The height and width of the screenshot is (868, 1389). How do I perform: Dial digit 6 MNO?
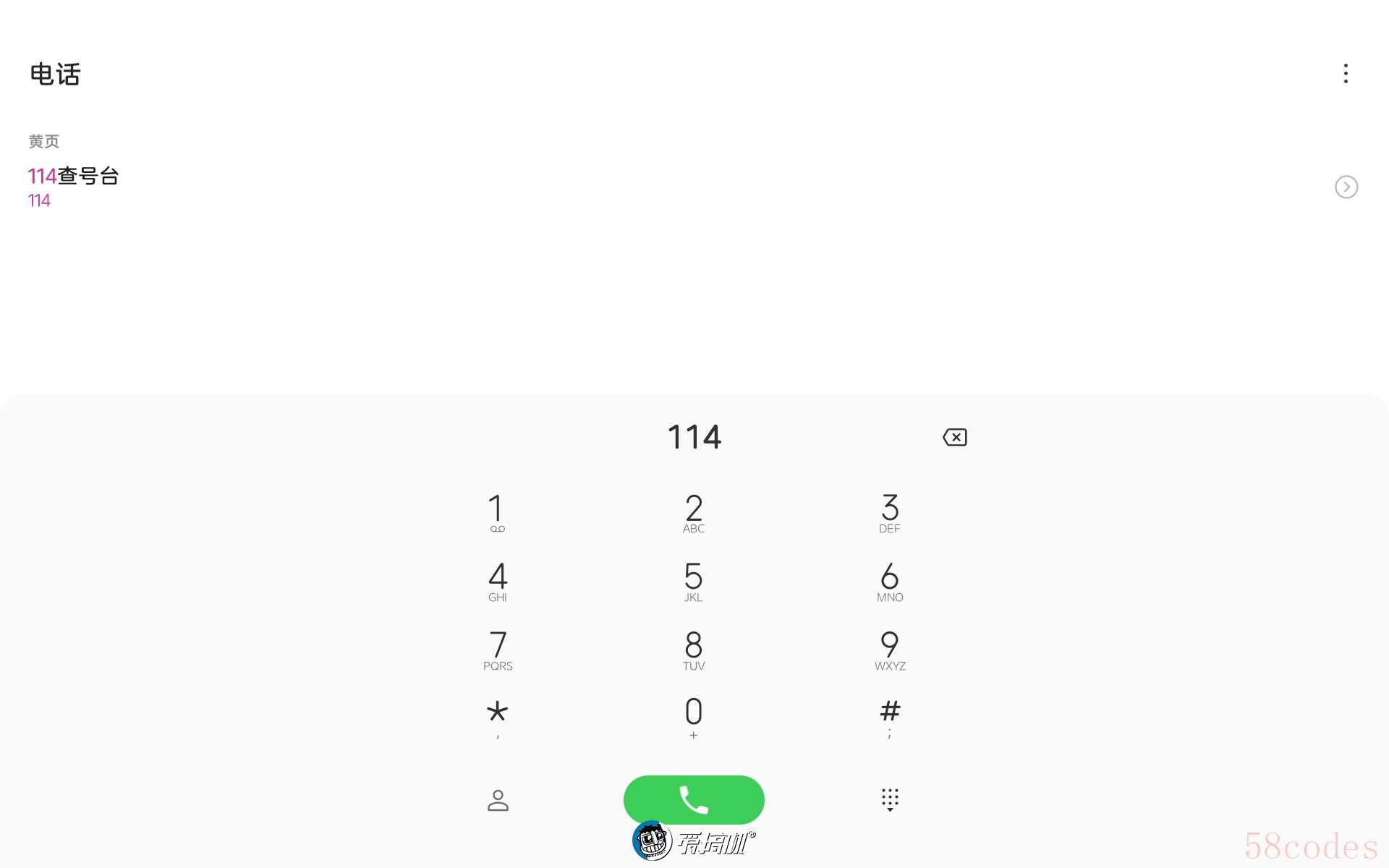pyautogui.click(x=889, y=582)
